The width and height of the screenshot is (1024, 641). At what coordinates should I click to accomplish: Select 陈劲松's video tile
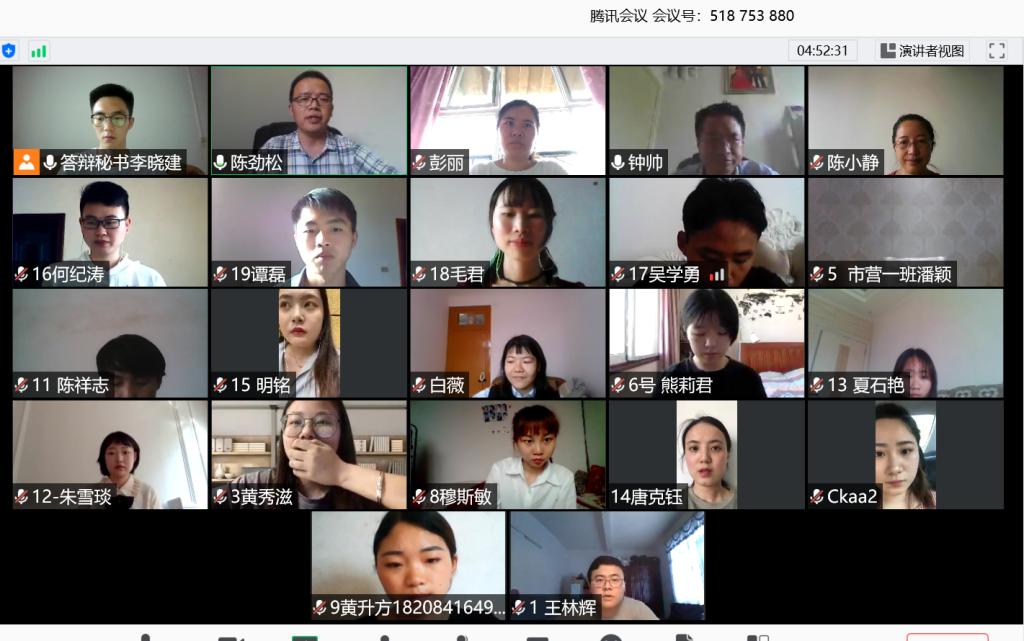tap(309, 121)
